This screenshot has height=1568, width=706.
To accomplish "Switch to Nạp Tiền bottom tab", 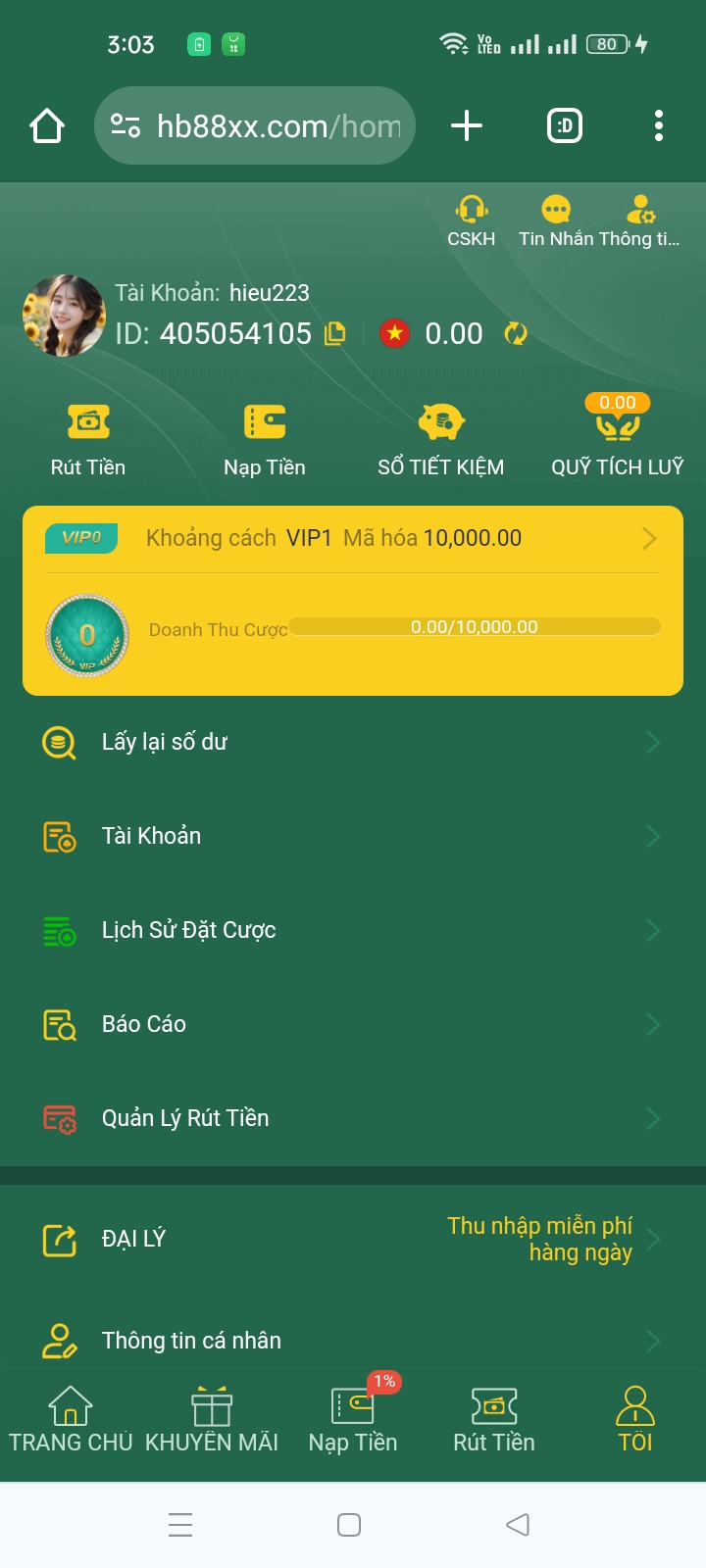I will point(353,1420).
